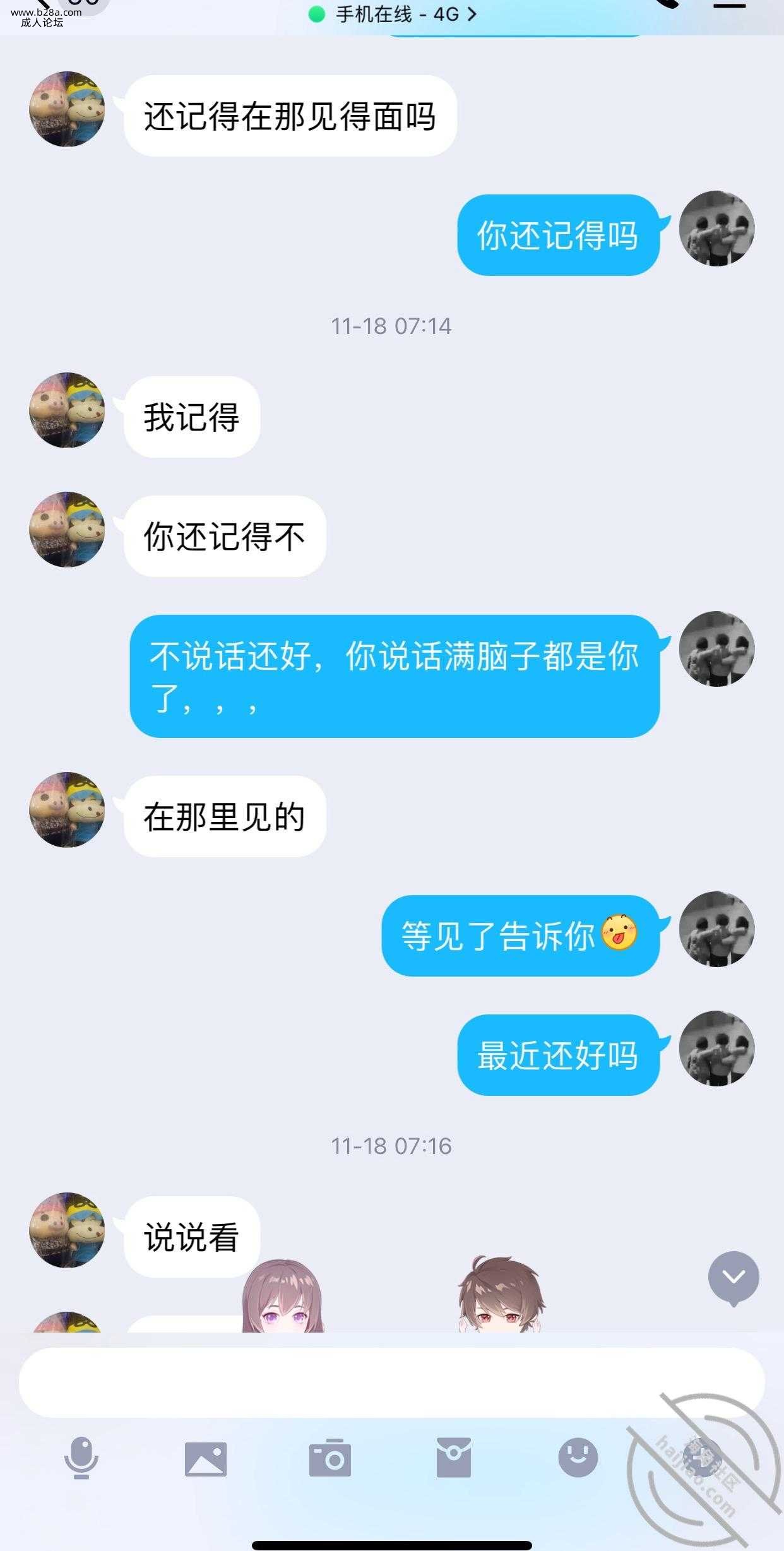This screenshot has height=1551, width=784.
Task: Send a red packet
Action: 453,1458
